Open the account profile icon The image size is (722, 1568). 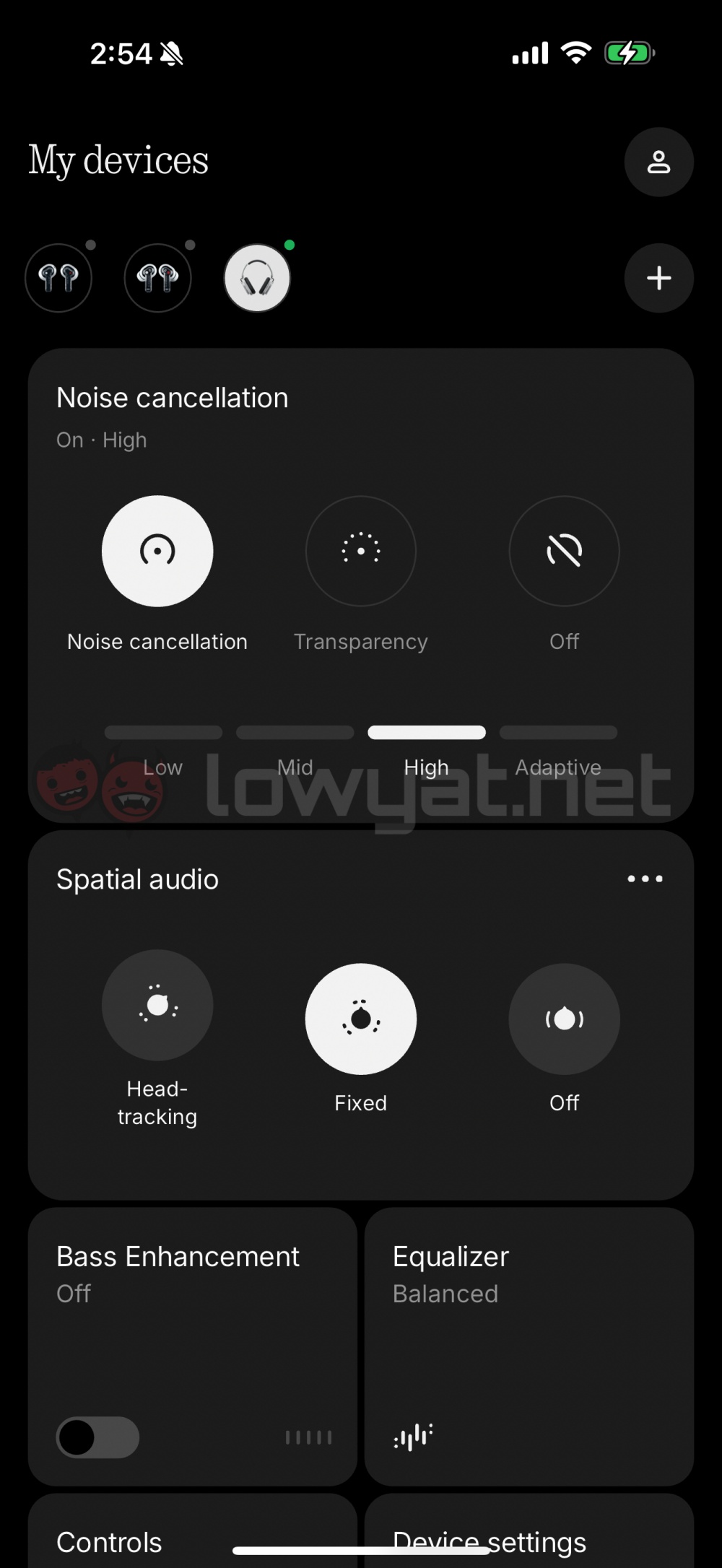click(658, 162)
